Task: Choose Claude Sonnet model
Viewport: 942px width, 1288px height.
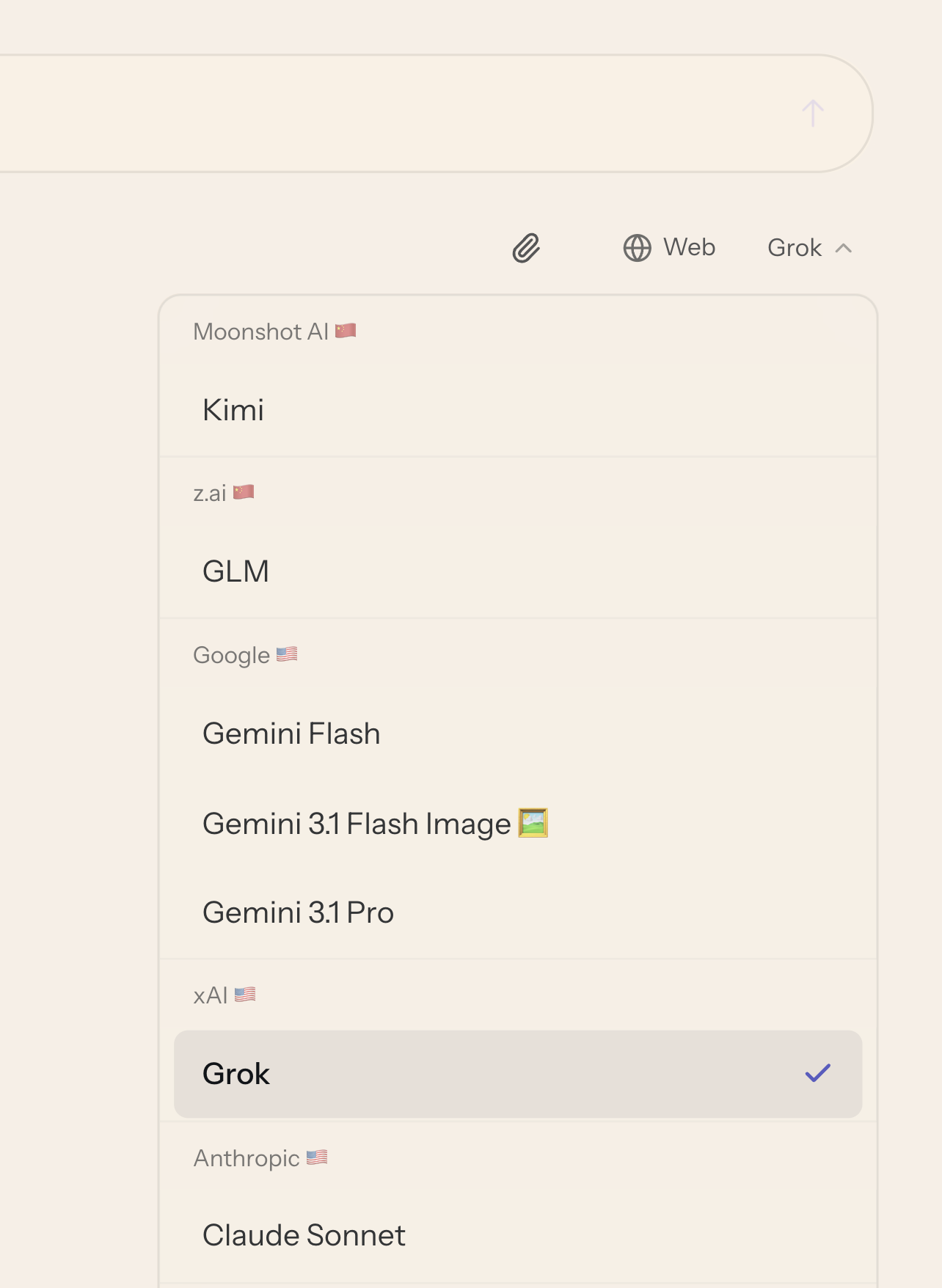Action: click(x=518, y=1235)
